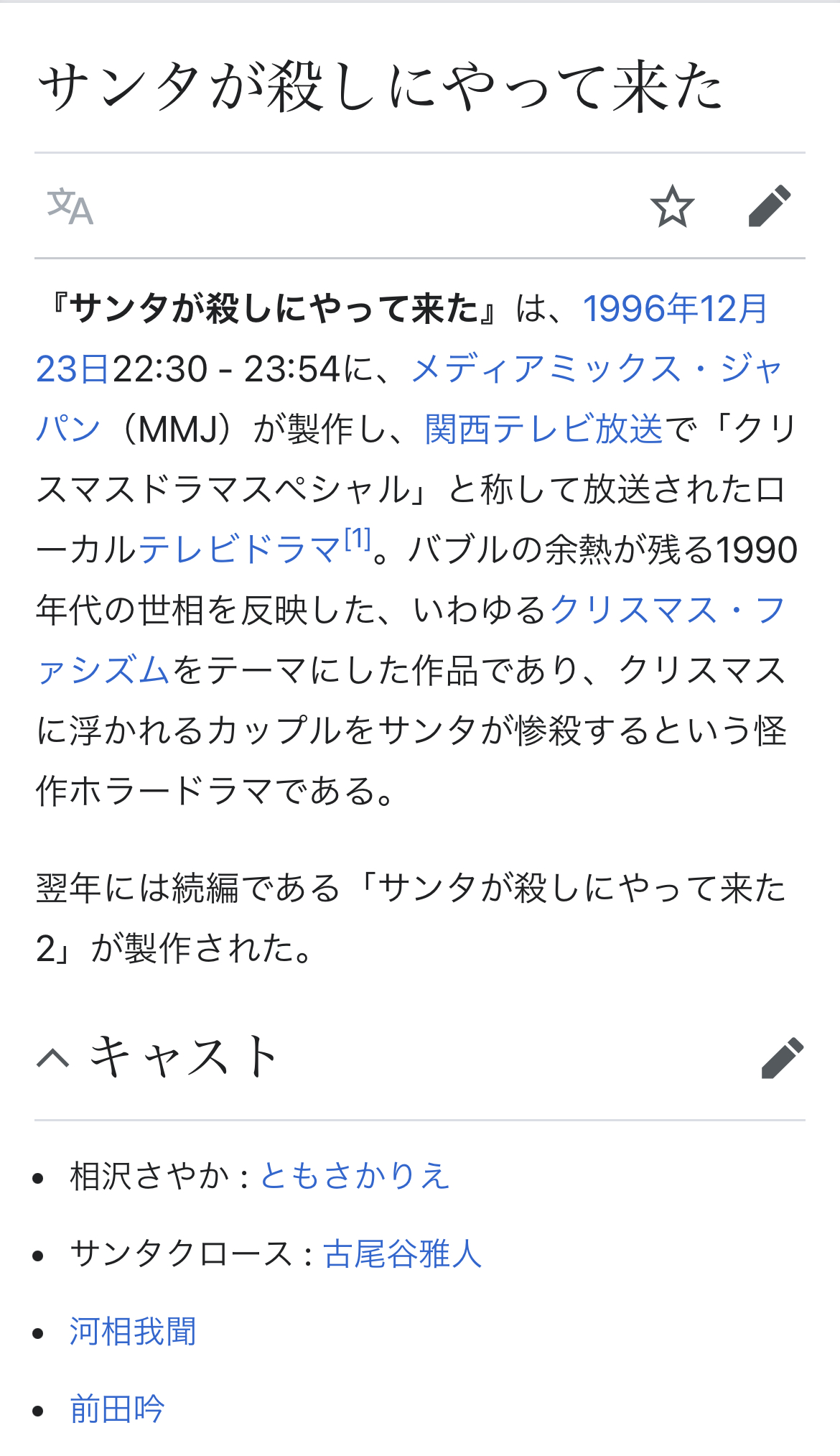Edit the キャスト section pencil
Viewport: 840px width, 1456px height.
coord(782,1057)
